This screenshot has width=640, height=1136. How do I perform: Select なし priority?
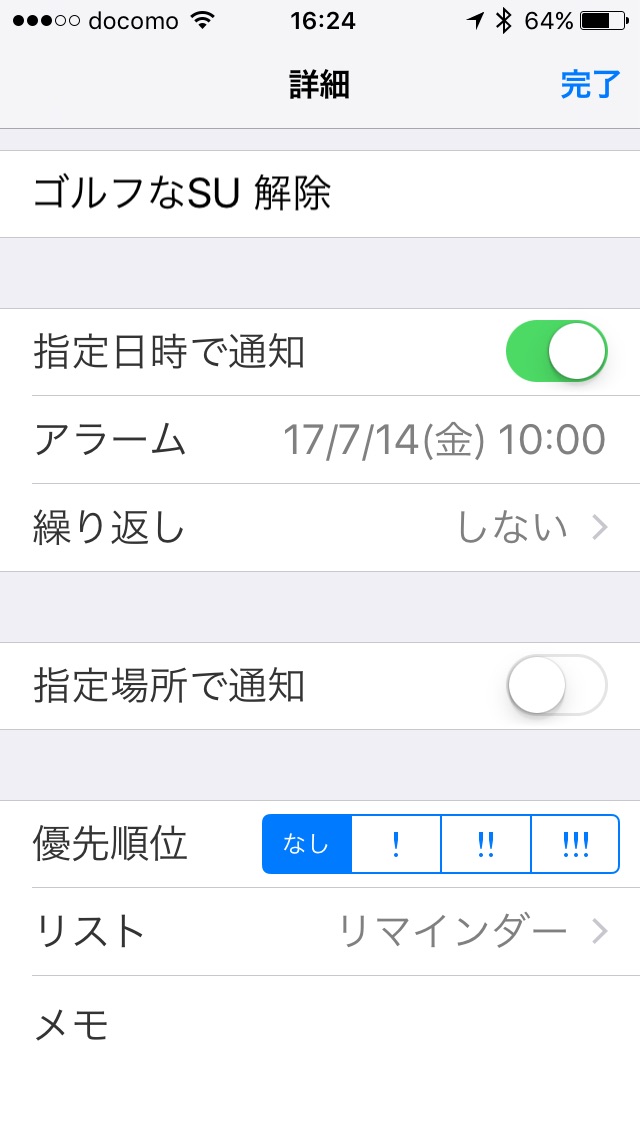(307, 844)
